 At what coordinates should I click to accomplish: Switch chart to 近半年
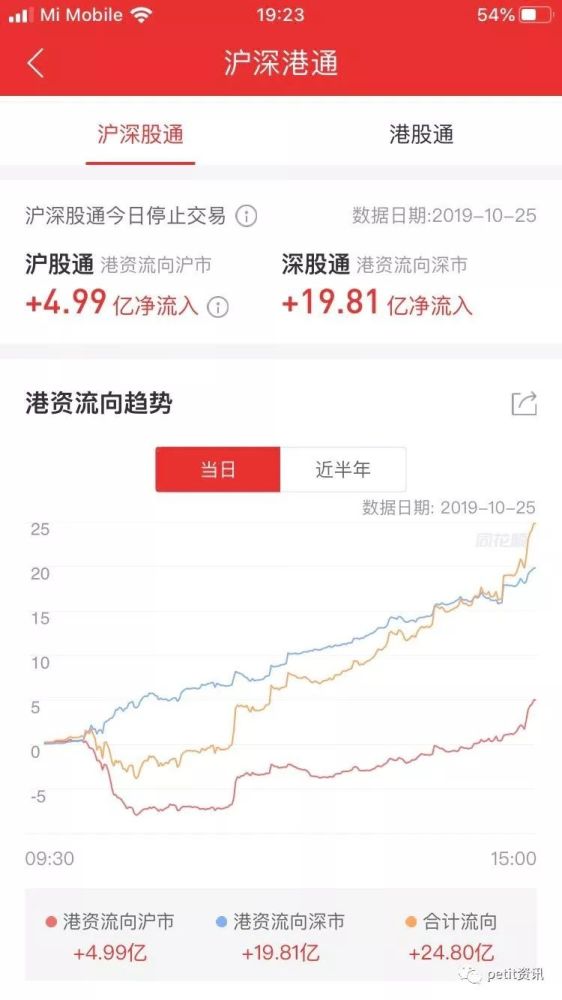pyautogui.click(x=343, y=469)
